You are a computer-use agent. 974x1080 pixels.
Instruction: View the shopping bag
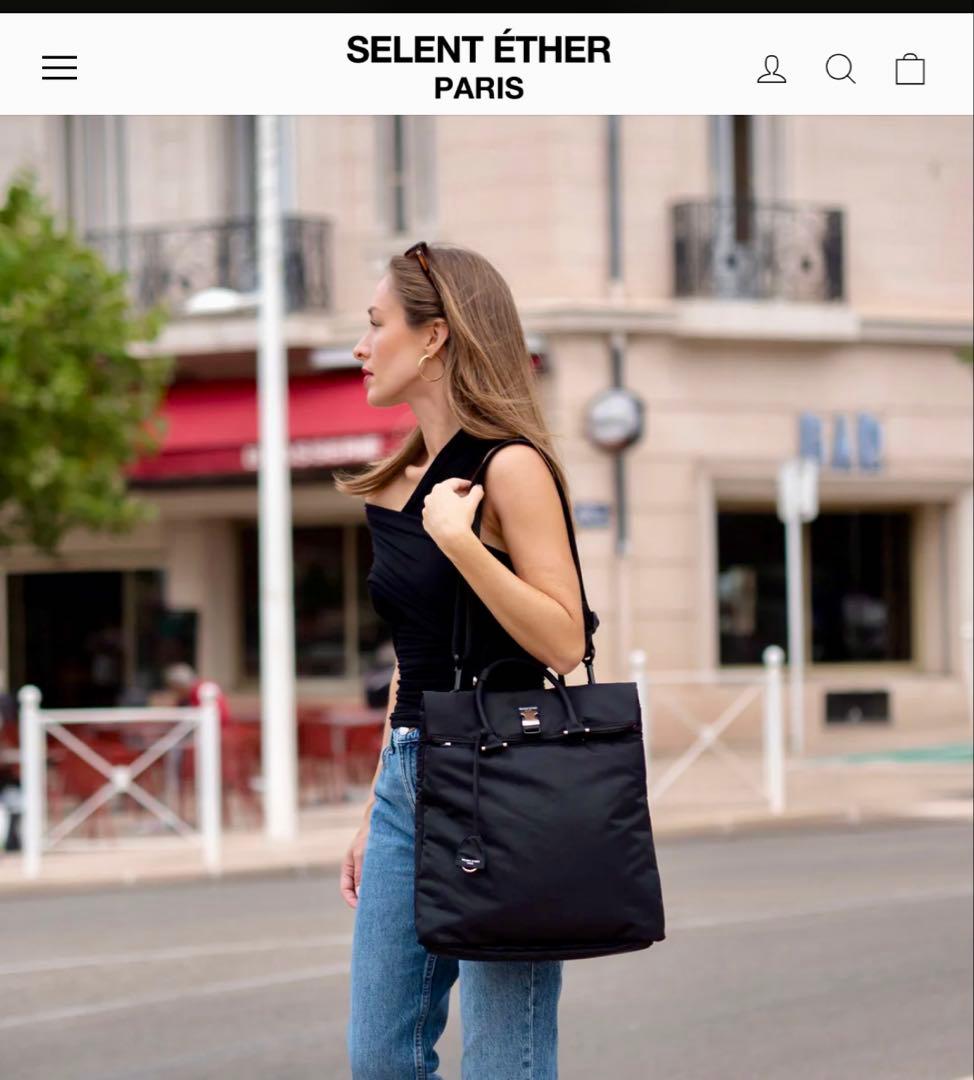tap(909, 69)
